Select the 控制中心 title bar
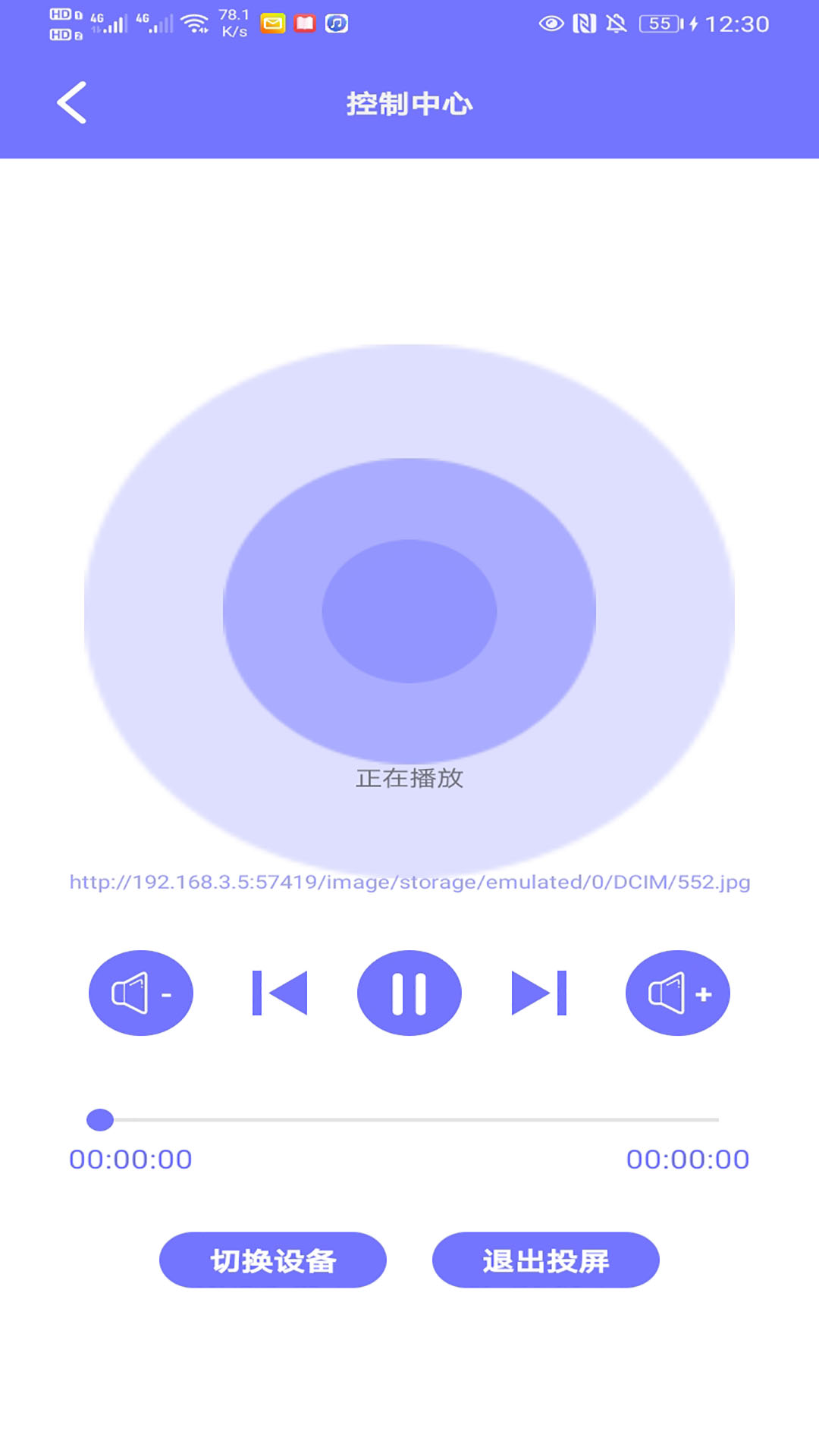The height and width of the screenshot is (1456, 819). pyautogui.click(x=409, y=103)
